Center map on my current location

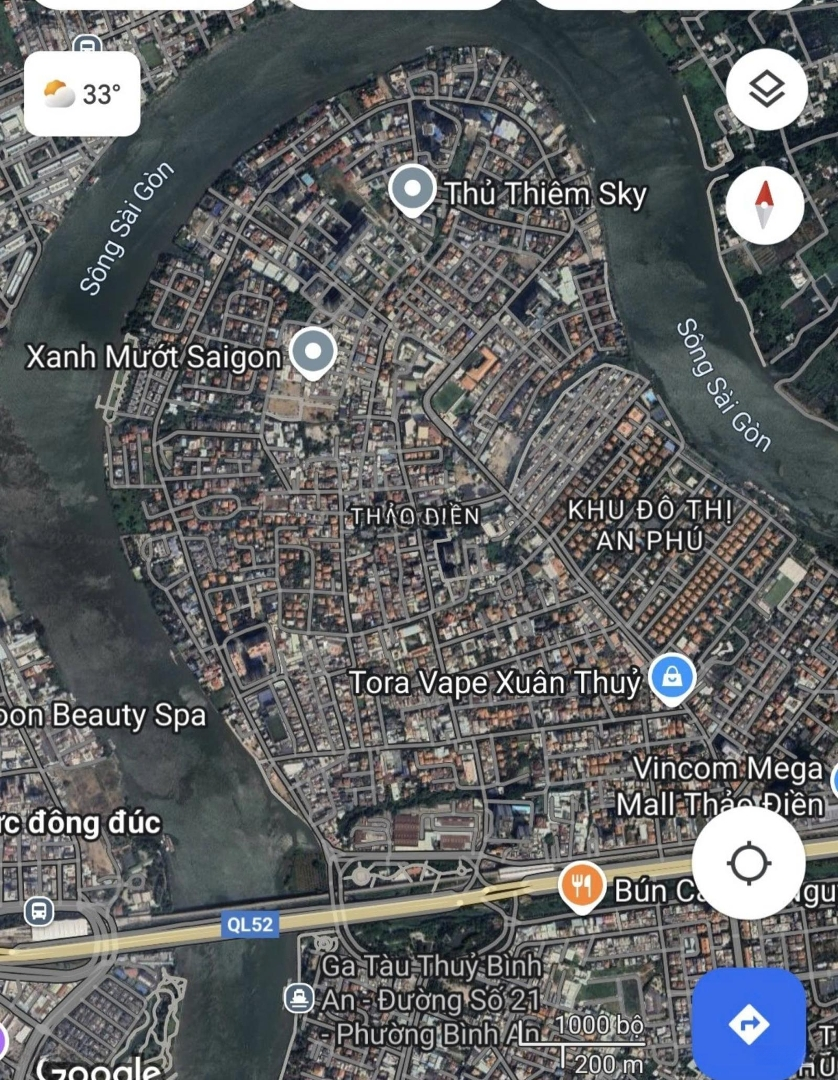749,863
